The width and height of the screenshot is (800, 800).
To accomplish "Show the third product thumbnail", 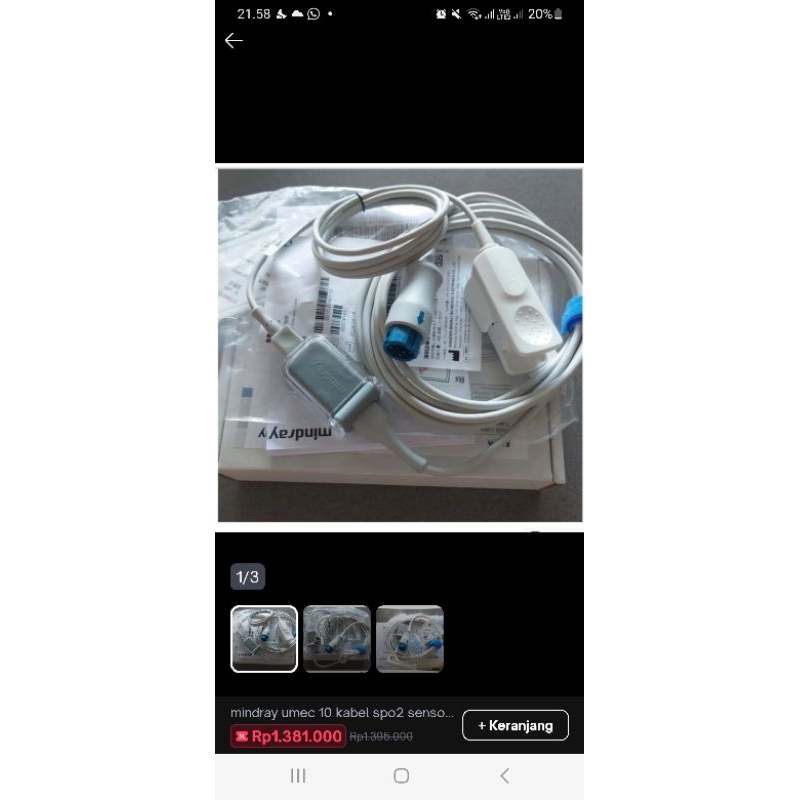I will tap(409, 638).
